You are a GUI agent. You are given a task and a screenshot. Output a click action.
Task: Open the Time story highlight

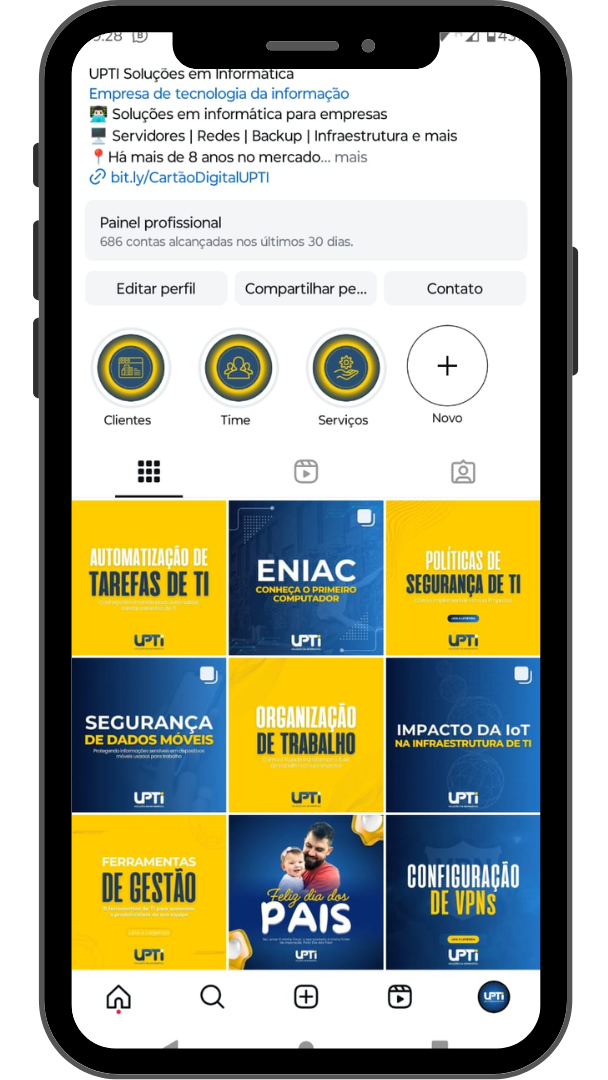pyautogui.click(x=237, y=368)
